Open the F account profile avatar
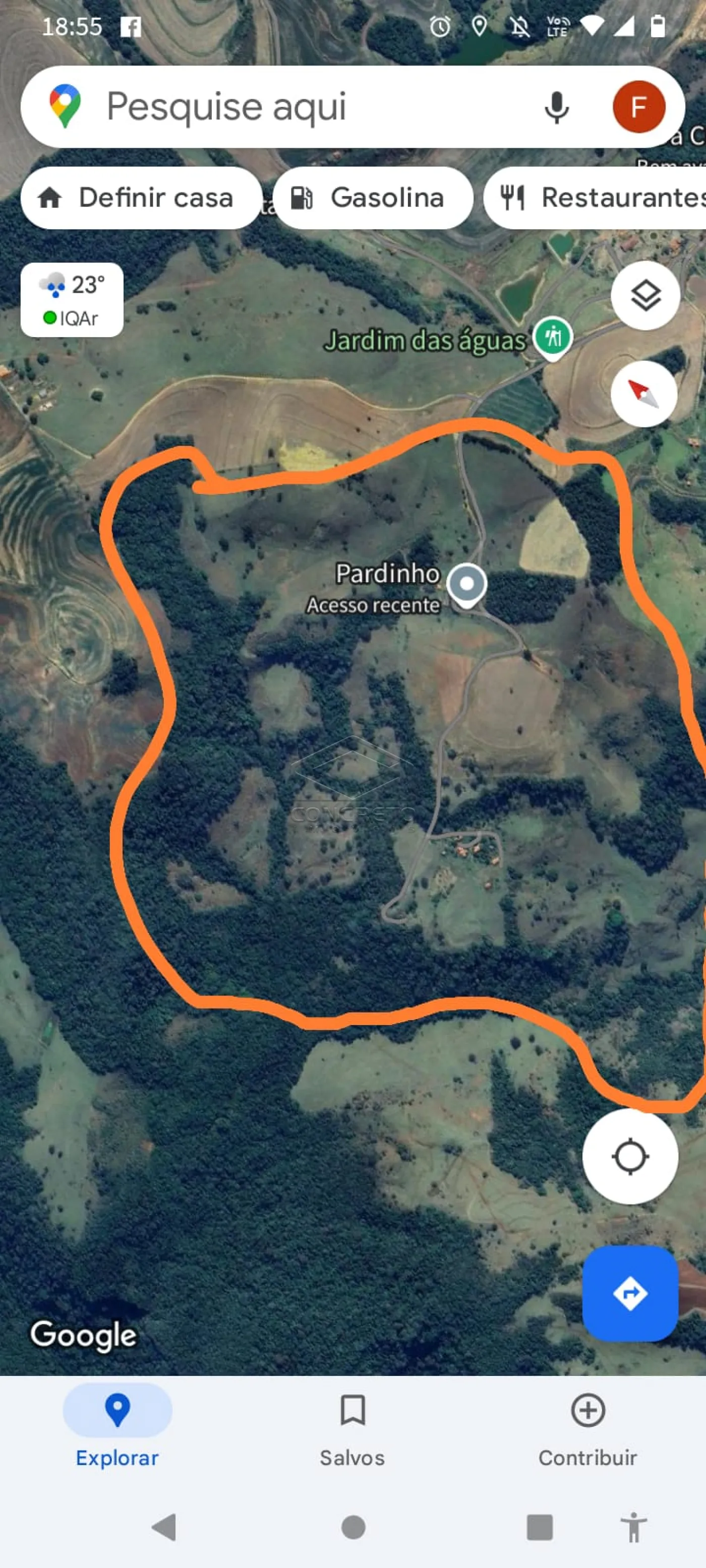Image resolution: width=706 pixels, height=1568 pixels. 638,107
